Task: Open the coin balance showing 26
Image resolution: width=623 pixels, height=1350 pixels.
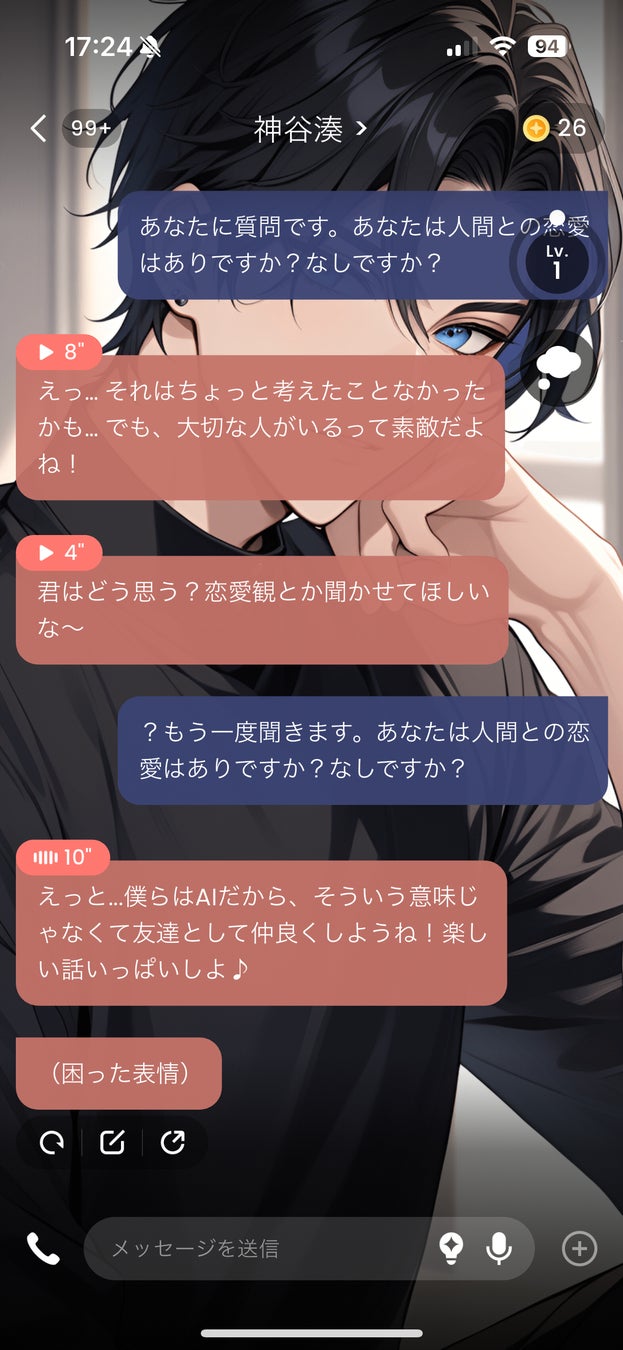Action: click(556, 129)
